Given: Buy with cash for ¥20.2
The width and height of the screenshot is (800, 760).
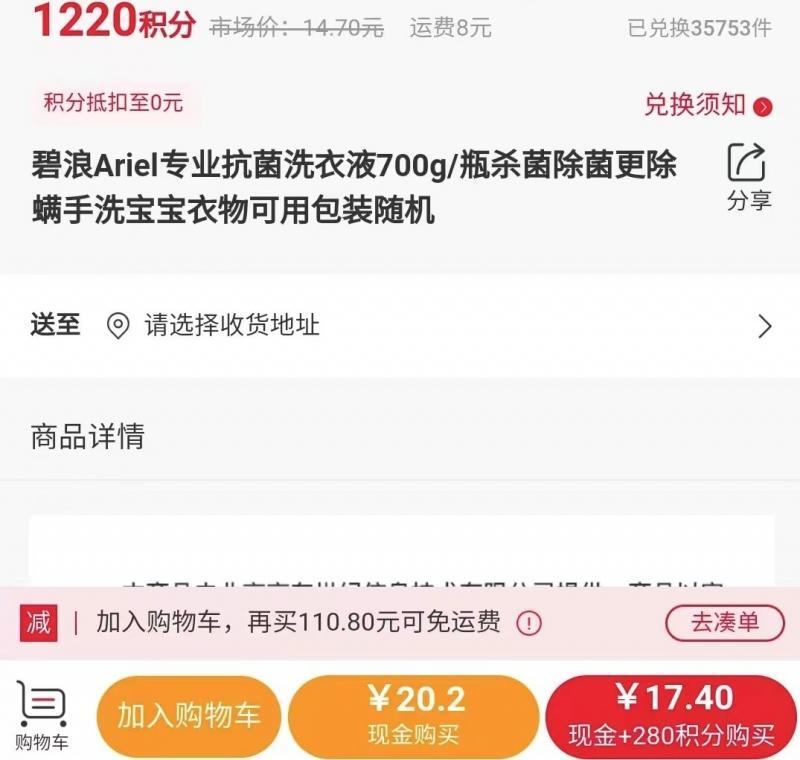Looking at the screenshot, I should point(414,716).
